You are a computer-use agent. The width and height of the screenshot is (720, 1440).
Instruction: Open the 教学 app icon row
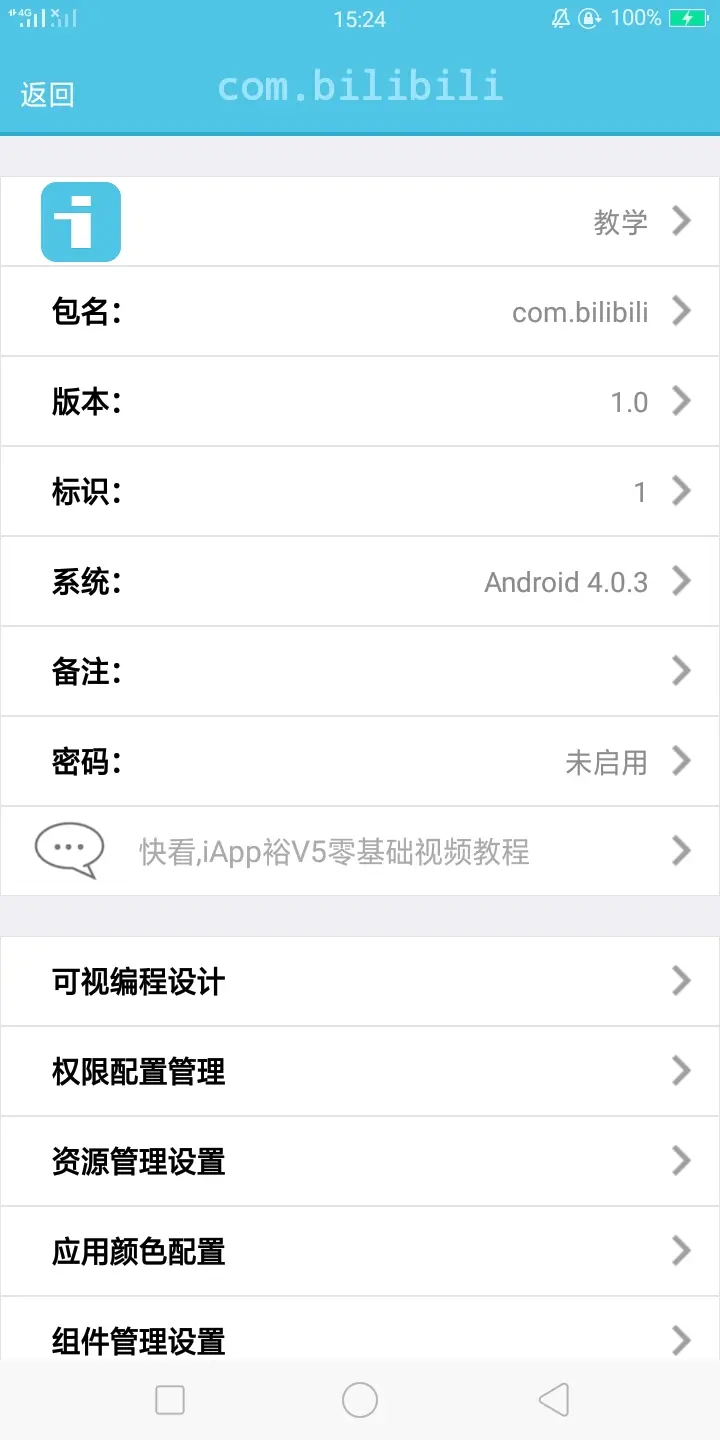(x=360, y=222)
